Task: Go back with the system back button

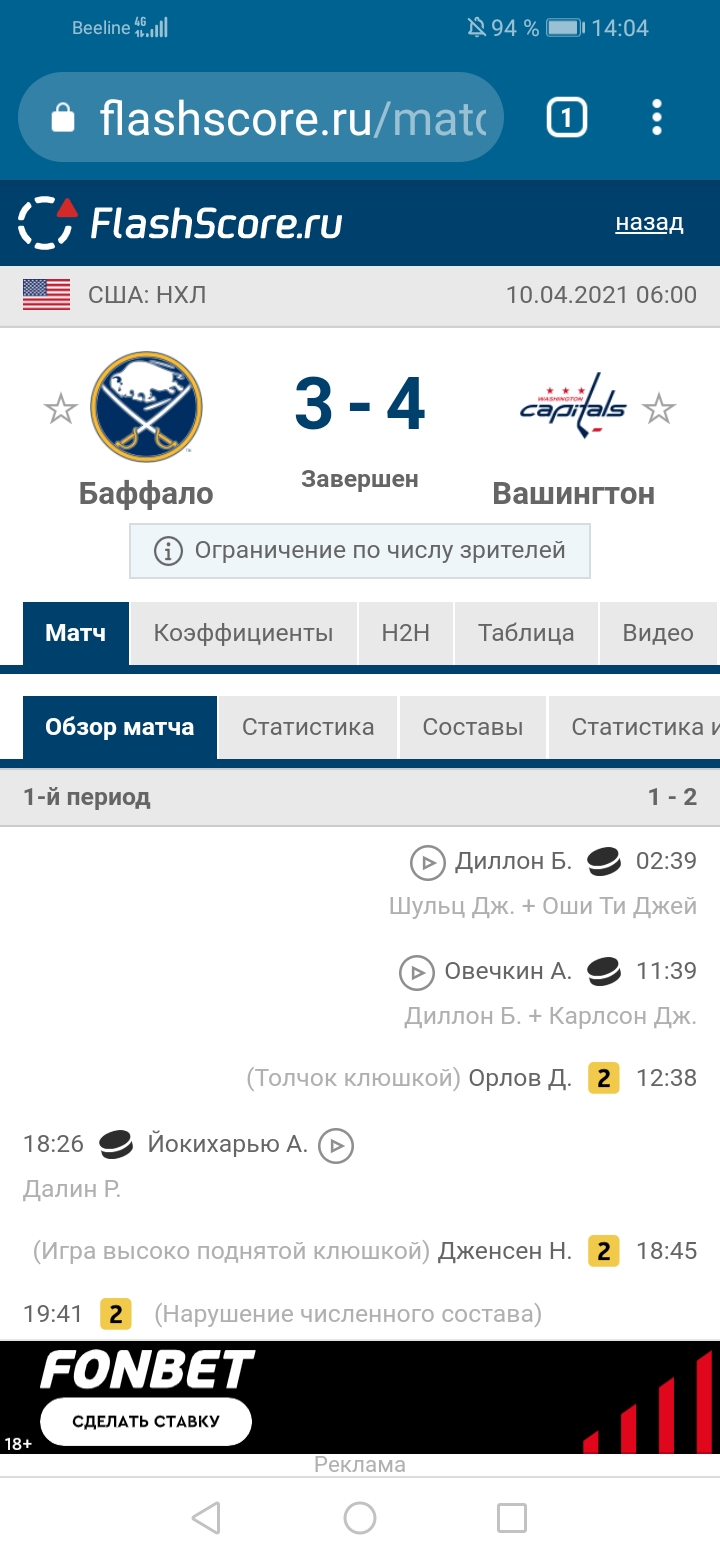Action: [206, 1518]
